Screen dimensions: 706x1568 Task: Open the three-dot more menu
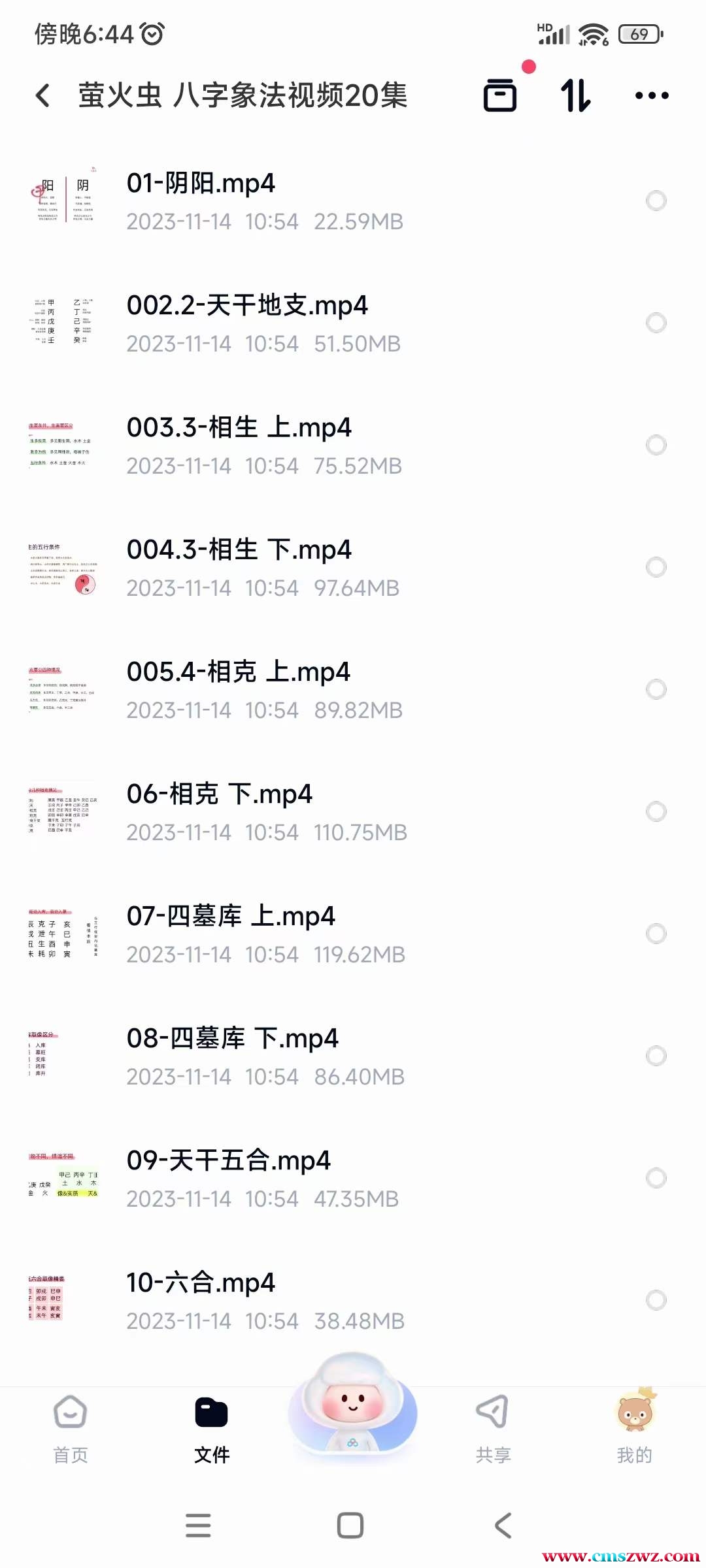[652, 95]
